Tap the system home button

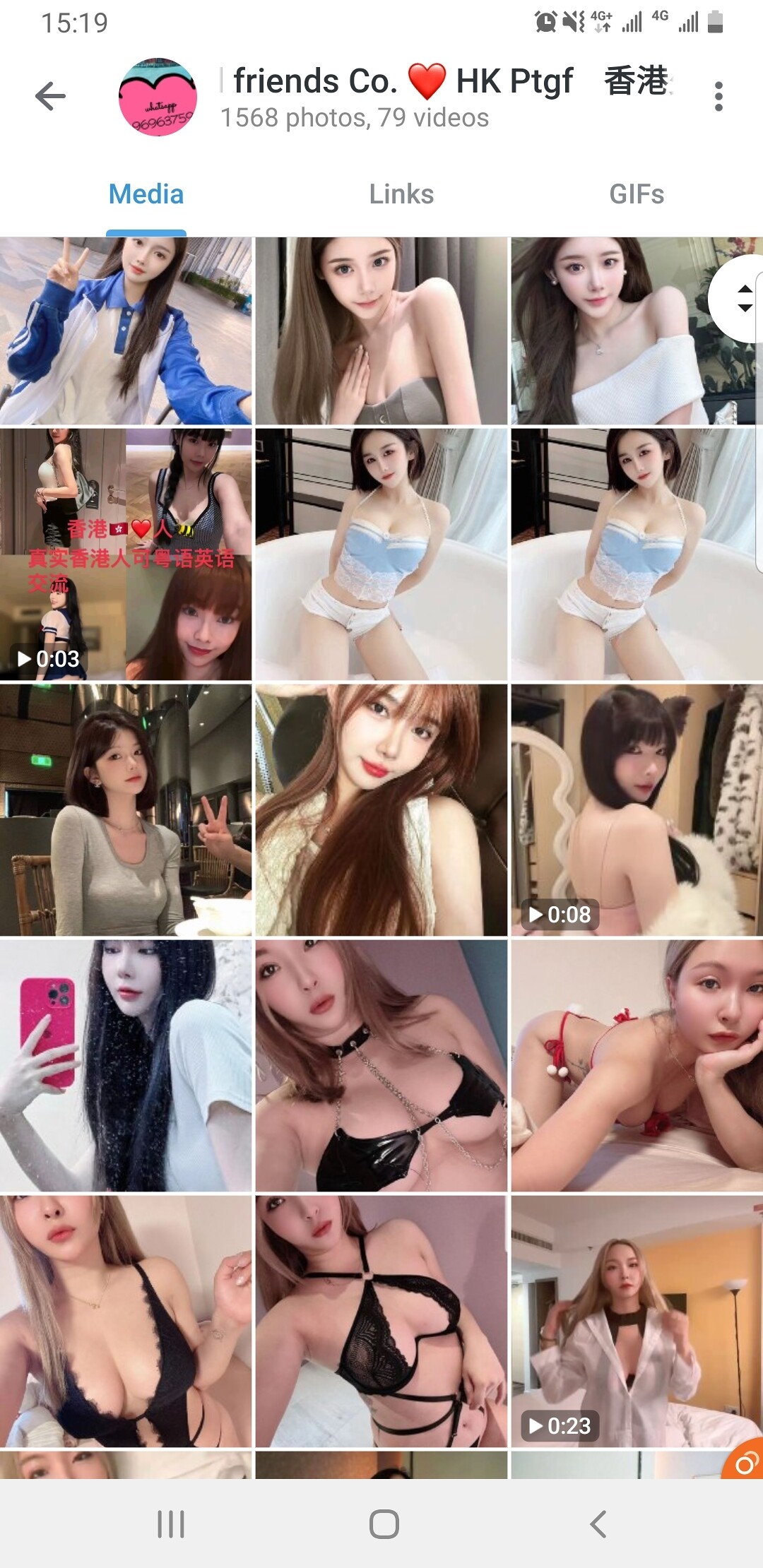384,1524
